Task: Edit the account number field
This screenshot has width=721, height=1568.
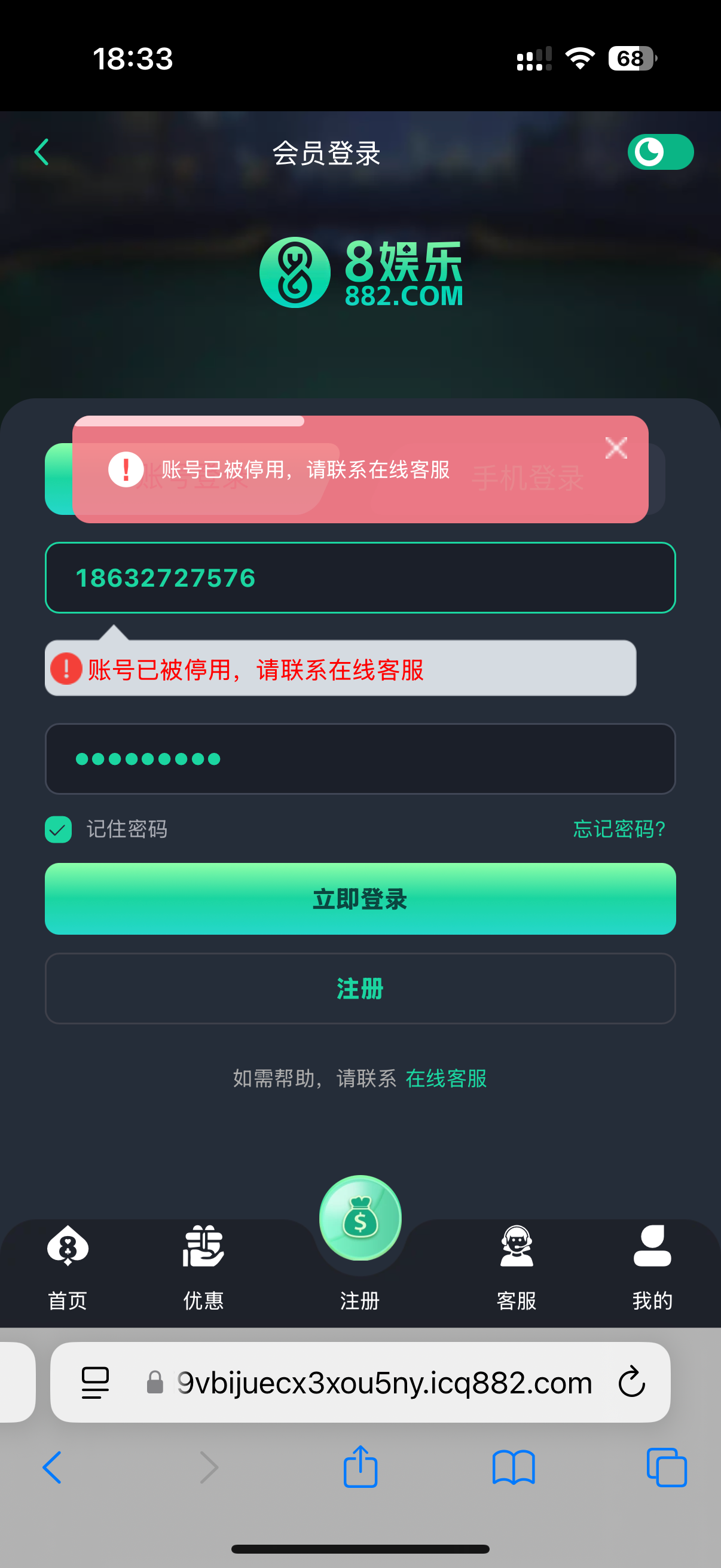Action: (x=360, y=578)
